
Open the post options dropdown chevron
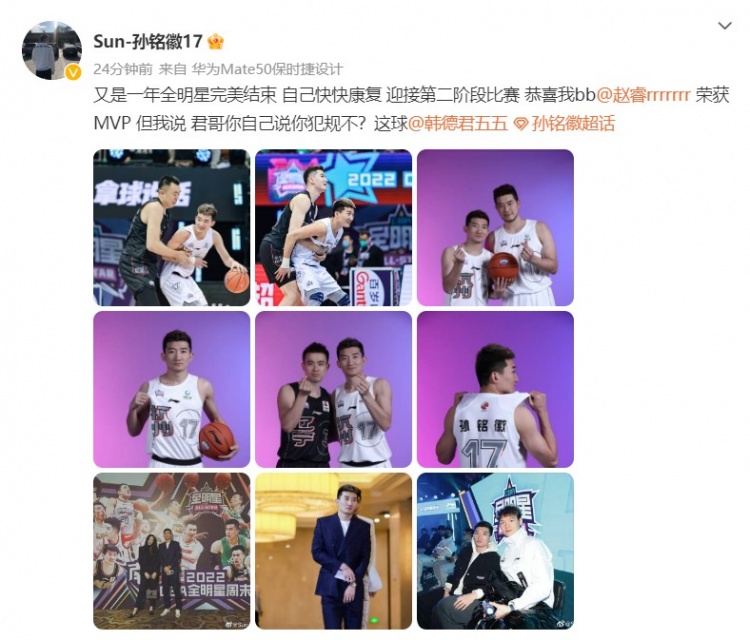click(725, 23)
